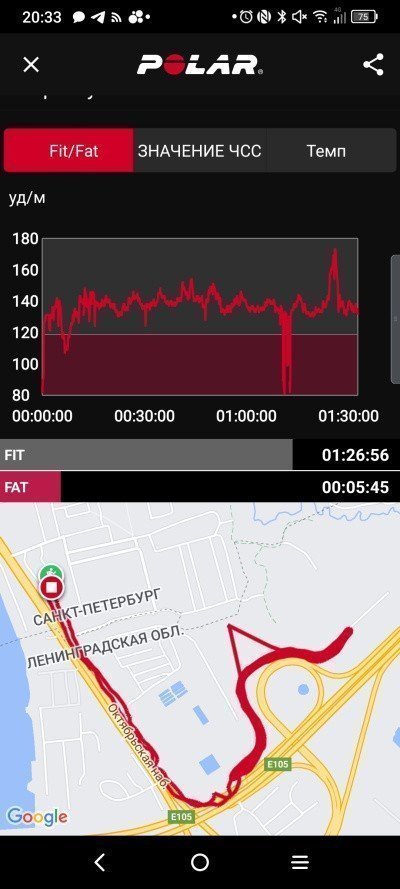This screenshot has width=400, height=889.
Task: Open recent apps from the navigation bar
Action: pos(300,862)
